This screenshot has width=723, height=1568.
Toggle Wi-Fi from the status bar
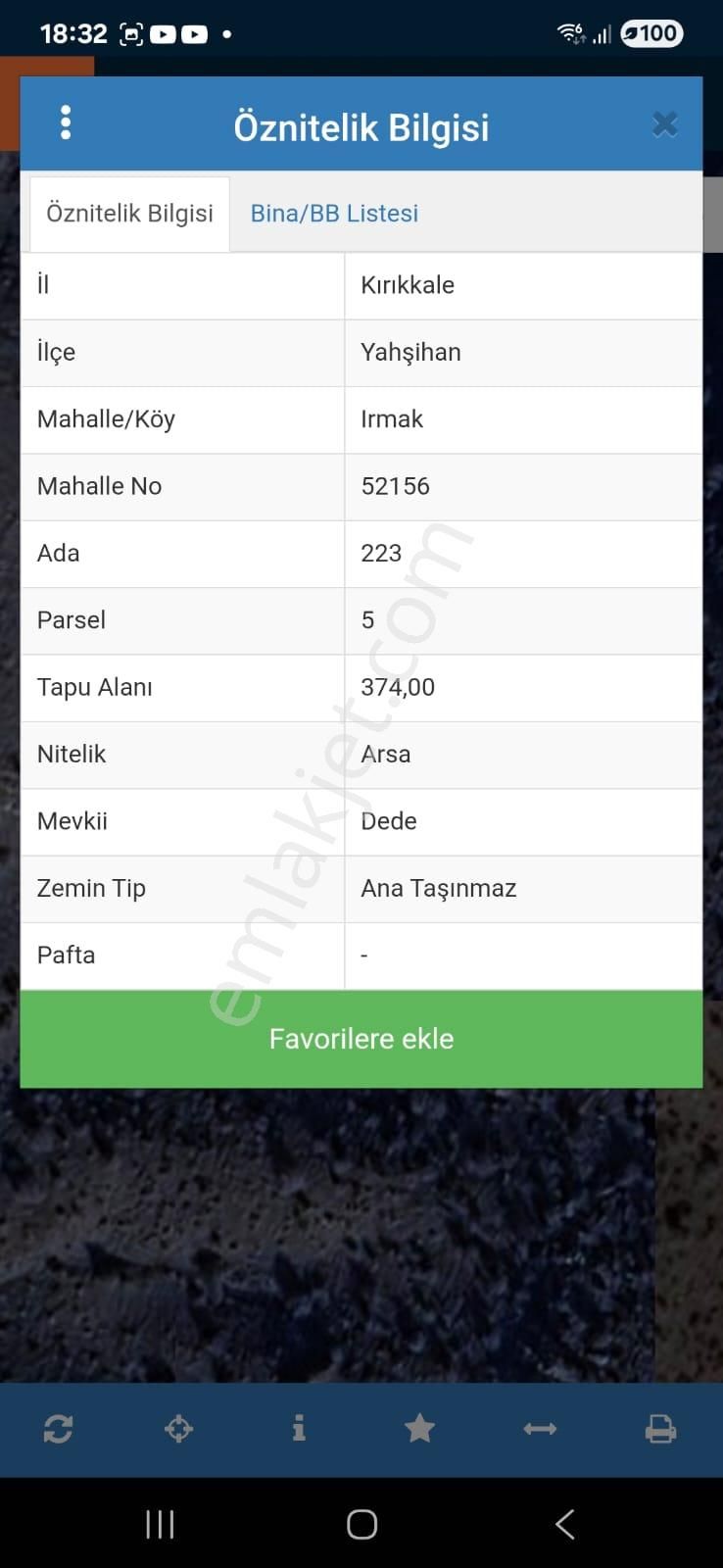[x=568, y=32]
